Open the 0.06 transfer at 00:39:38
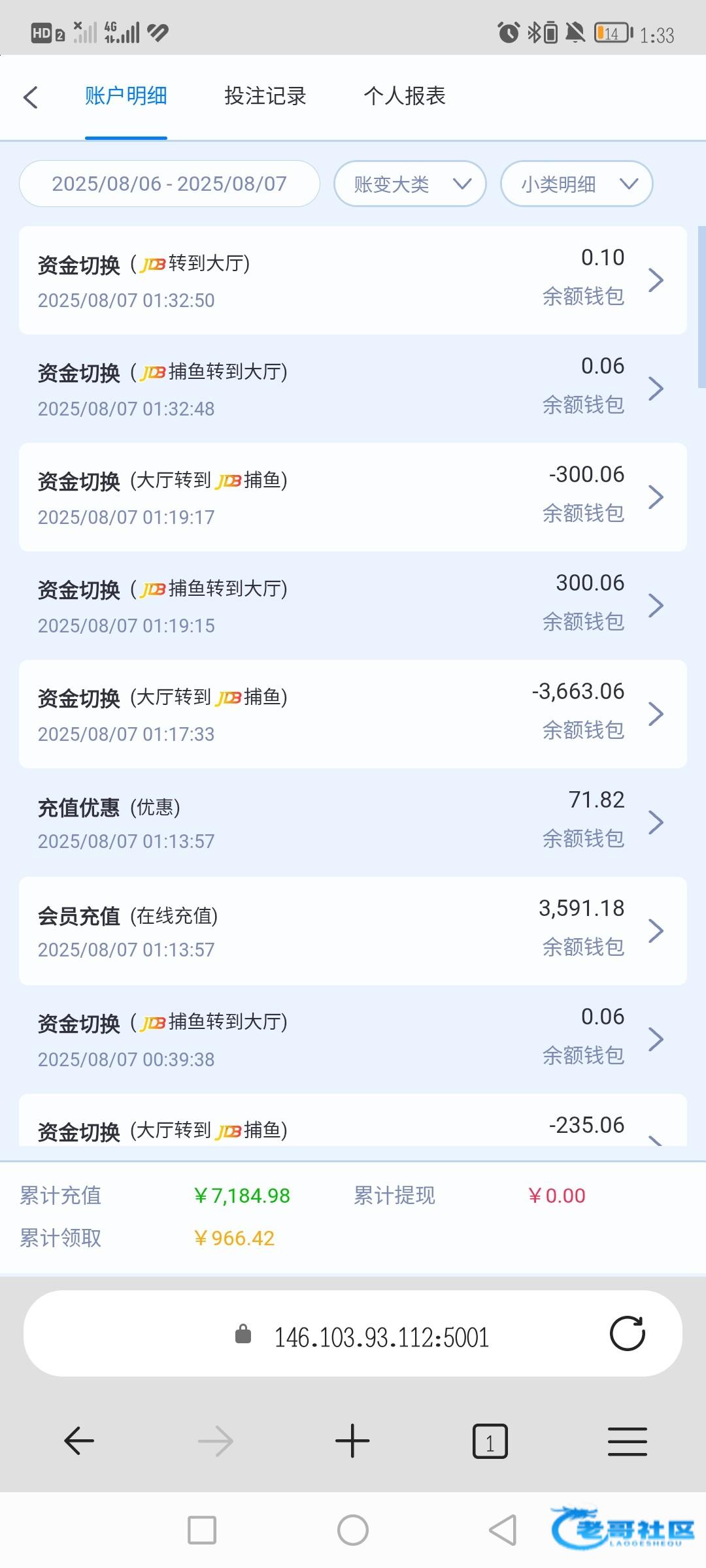The image size is (706, 1568). [353, 1039]
